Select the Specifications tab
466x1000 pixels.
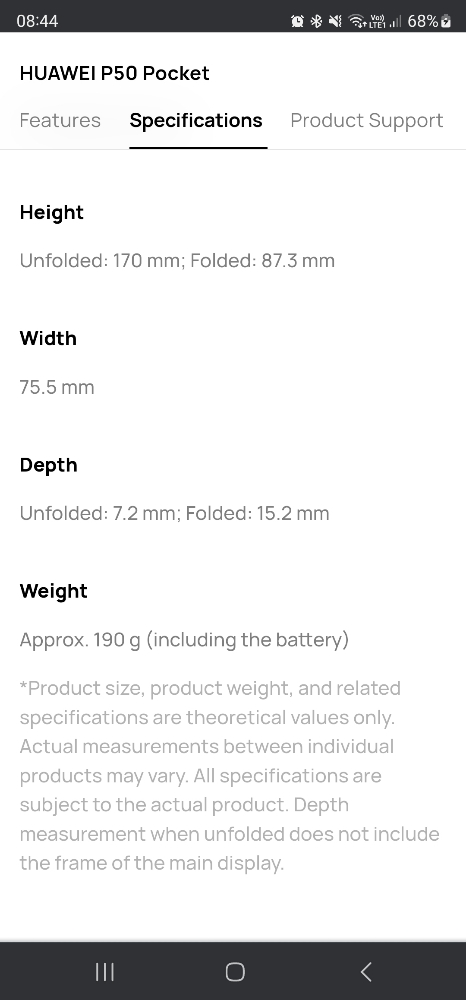click(196, 121)
